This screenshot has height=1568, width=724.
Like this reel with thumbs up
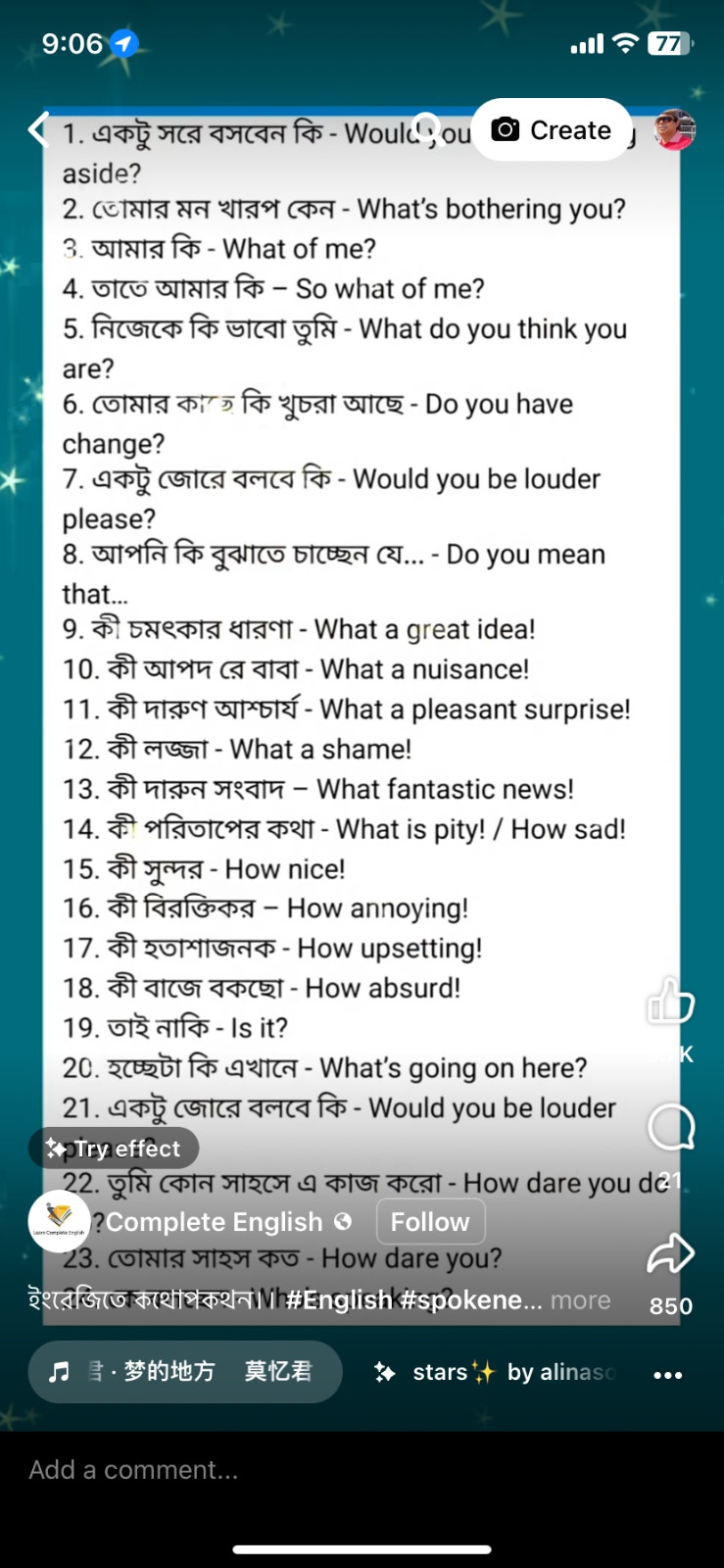pyautogui.click(x=670, y=1002)
